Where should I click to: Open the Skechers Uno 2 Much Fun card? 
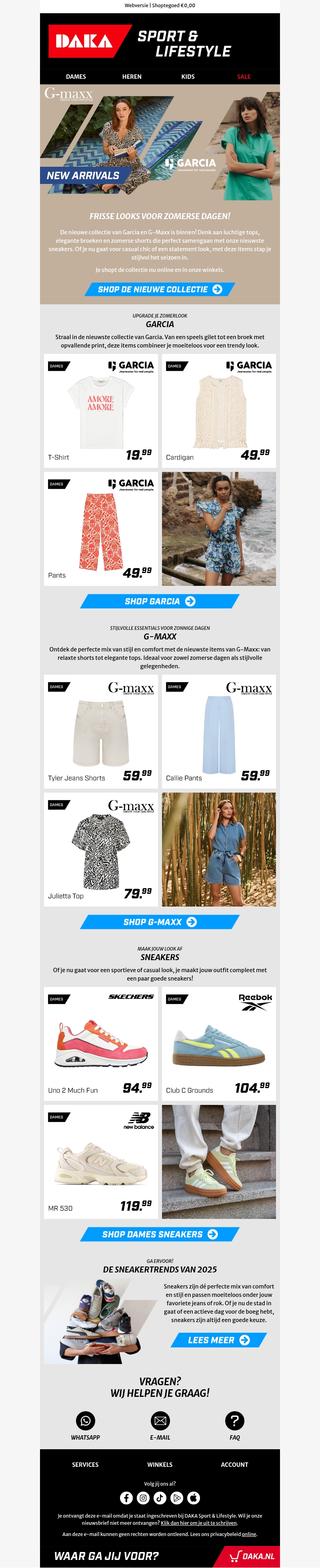pos(101,1044)
